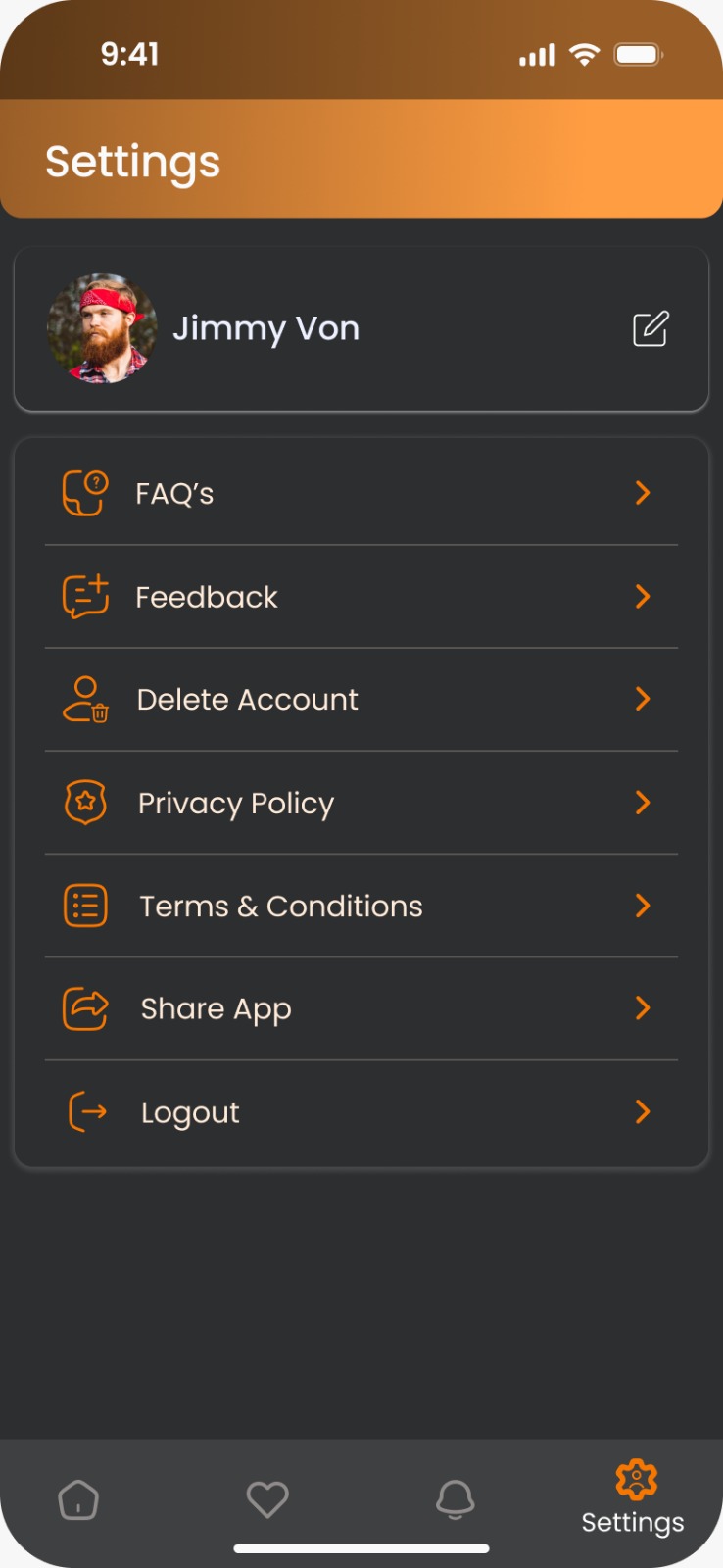
Task: Open the edit profile pencil icon
Action: click(x=650, y=328)
